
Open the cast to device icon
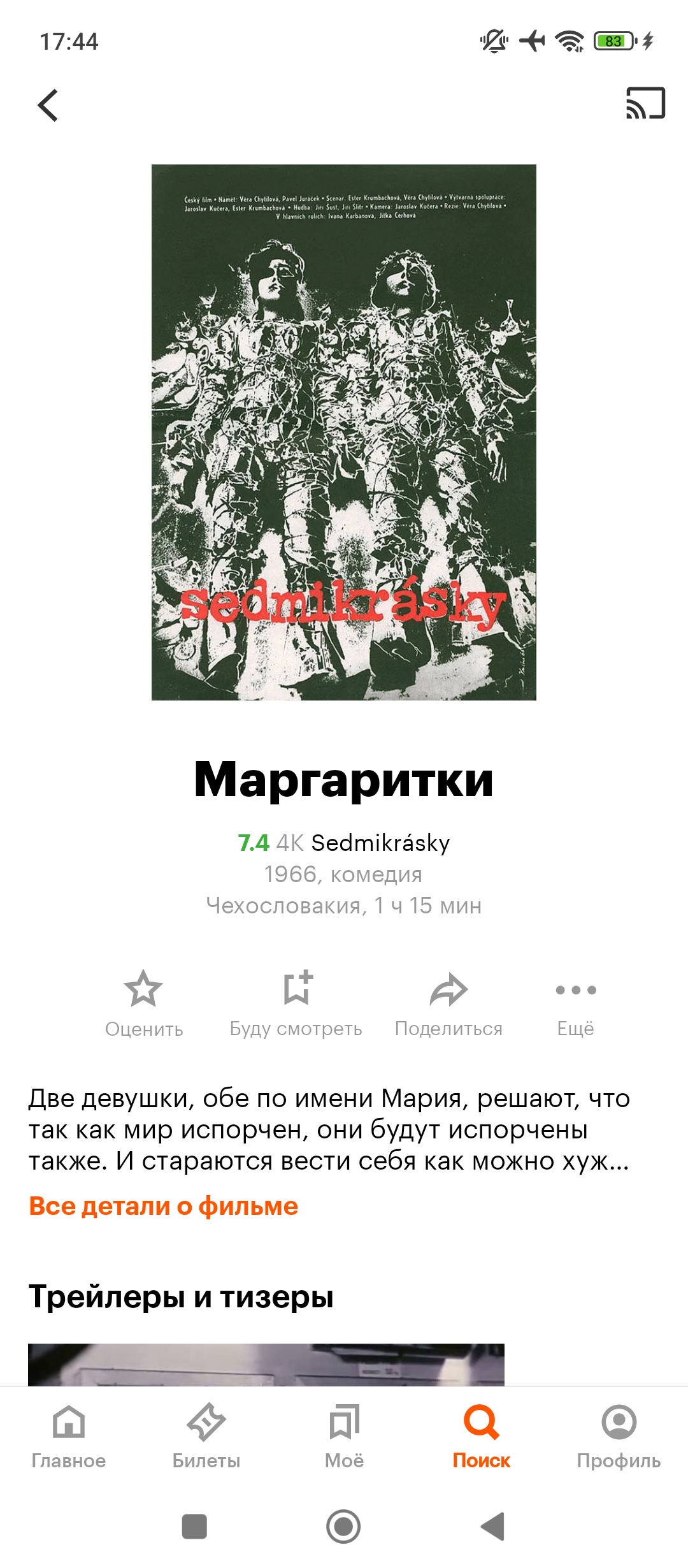click(645, 103)
